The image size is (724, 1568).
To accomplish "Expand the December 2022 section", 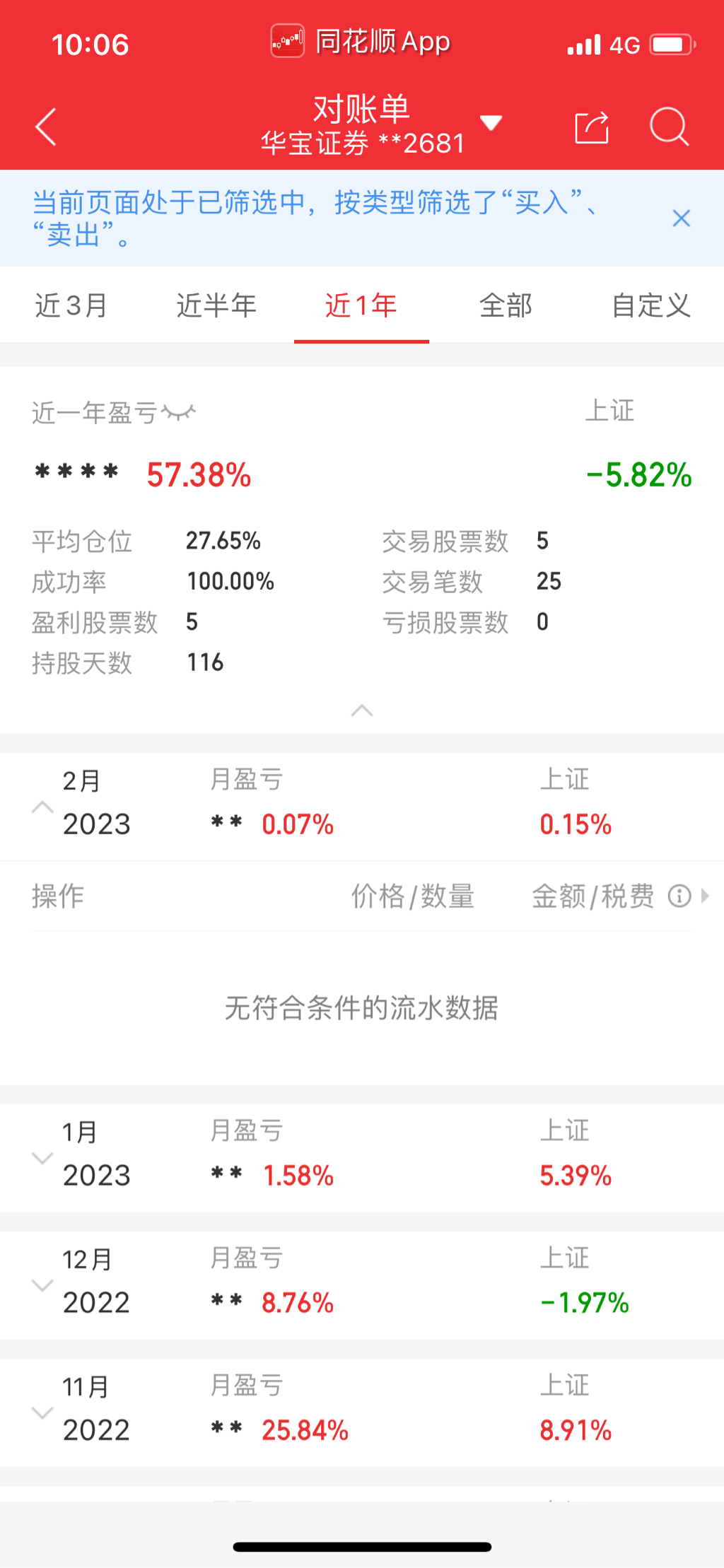I will [x=42, y=1285].
